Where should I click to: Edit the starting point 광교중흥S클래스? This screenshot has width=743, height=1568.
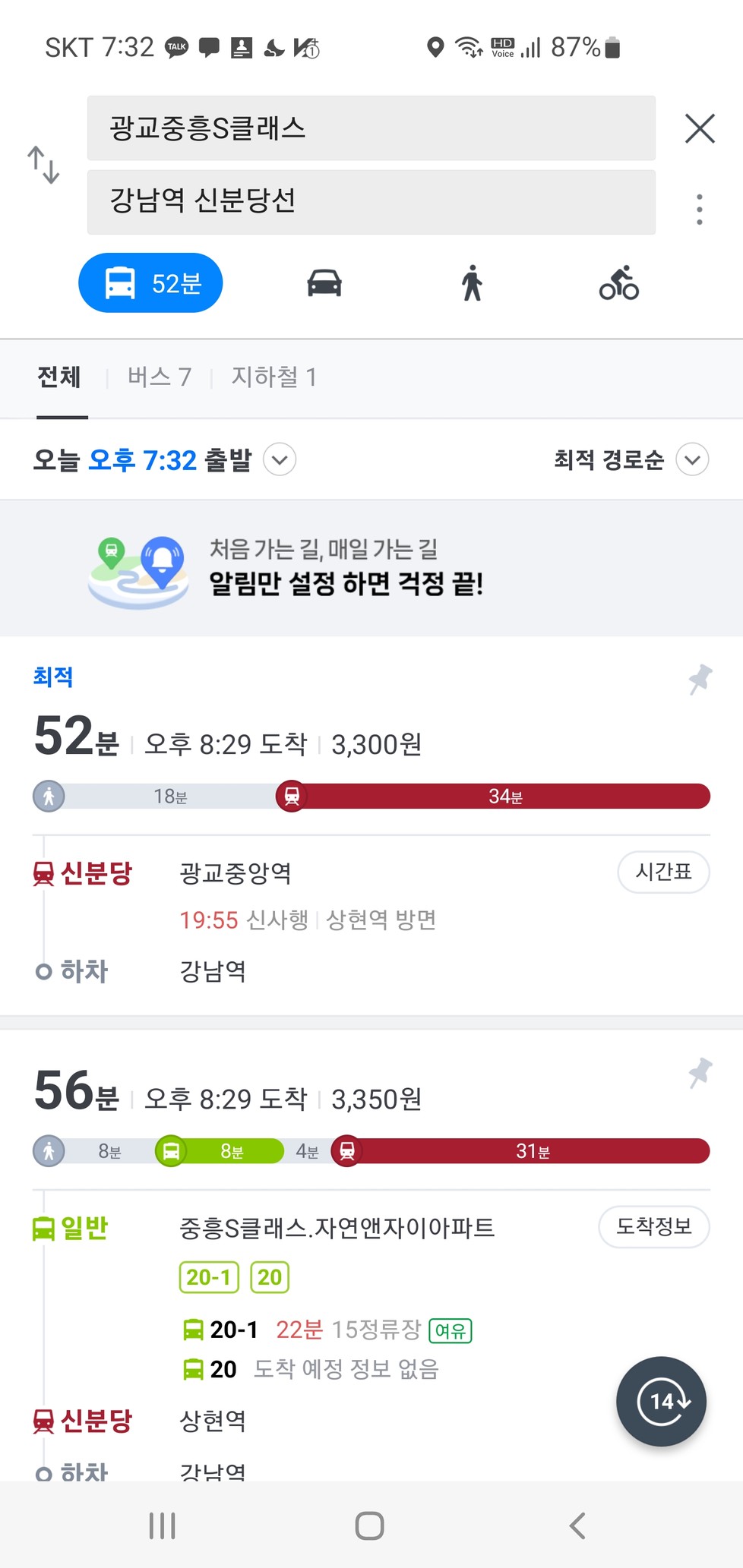pyautogui.click(x=371, y=128)
